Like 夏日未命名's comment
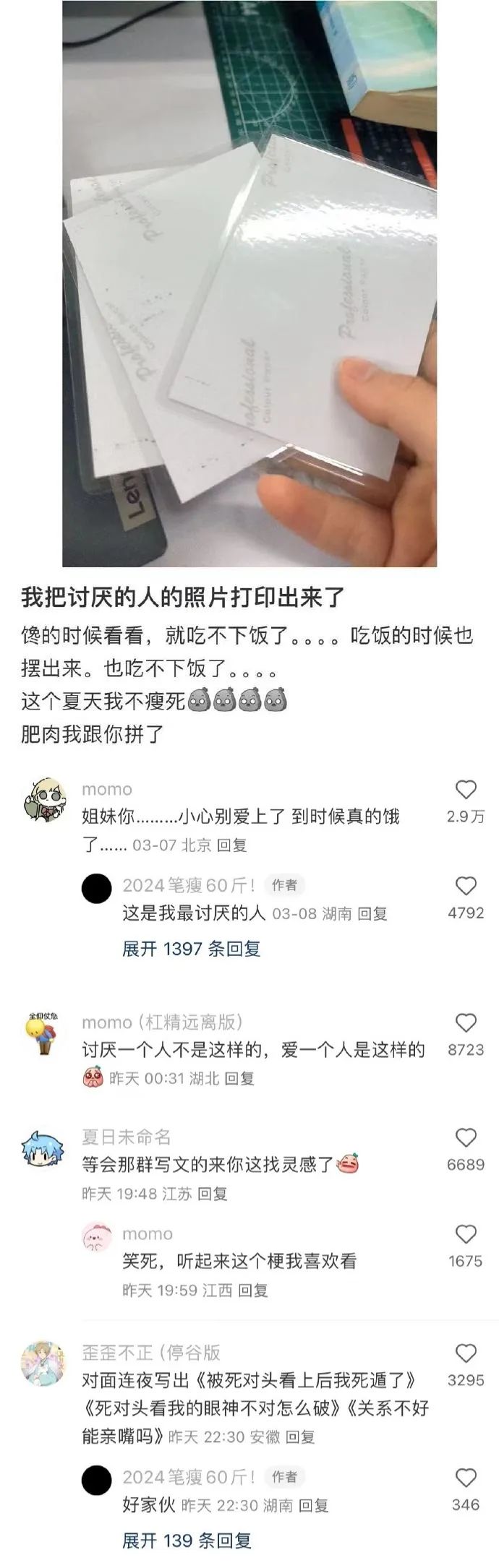Image resolution: width=499 pixels, height=1568 pixels. [x=466, y=1138]
